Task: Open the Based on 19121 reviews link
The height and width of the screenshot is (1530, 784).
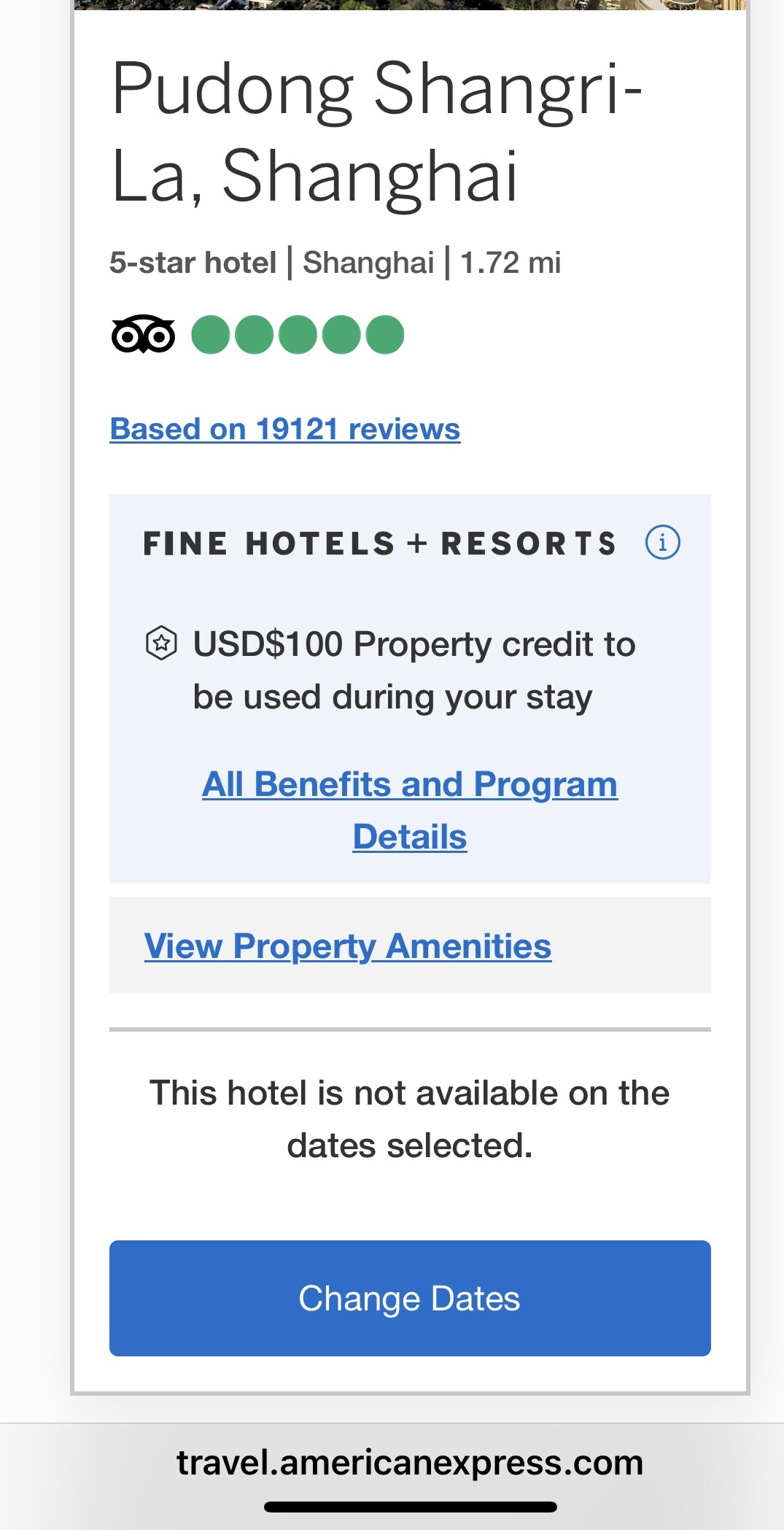Action: point(285,429)
